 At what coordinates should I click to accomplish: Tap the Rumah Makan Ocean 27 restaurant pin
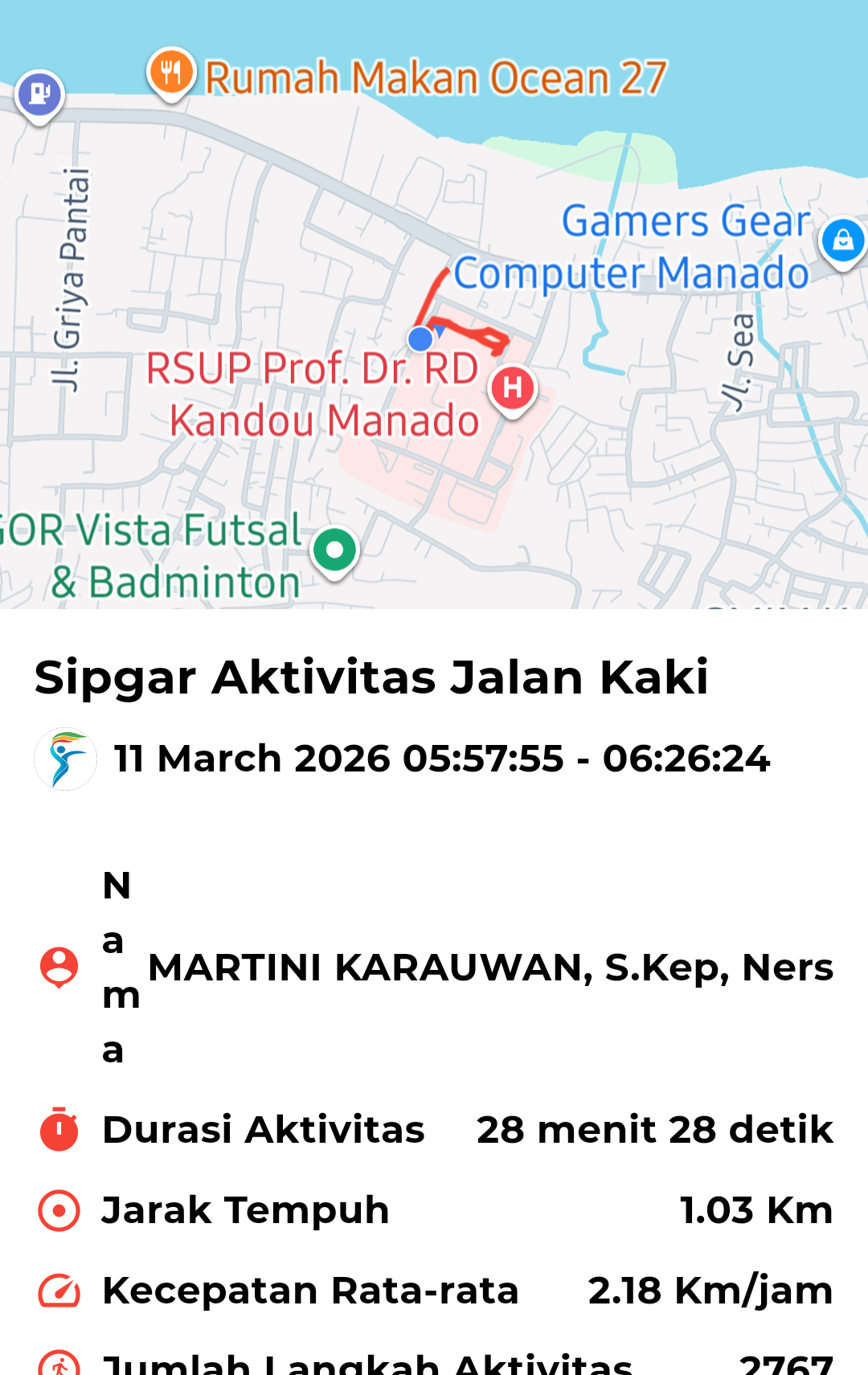[171, 73]
